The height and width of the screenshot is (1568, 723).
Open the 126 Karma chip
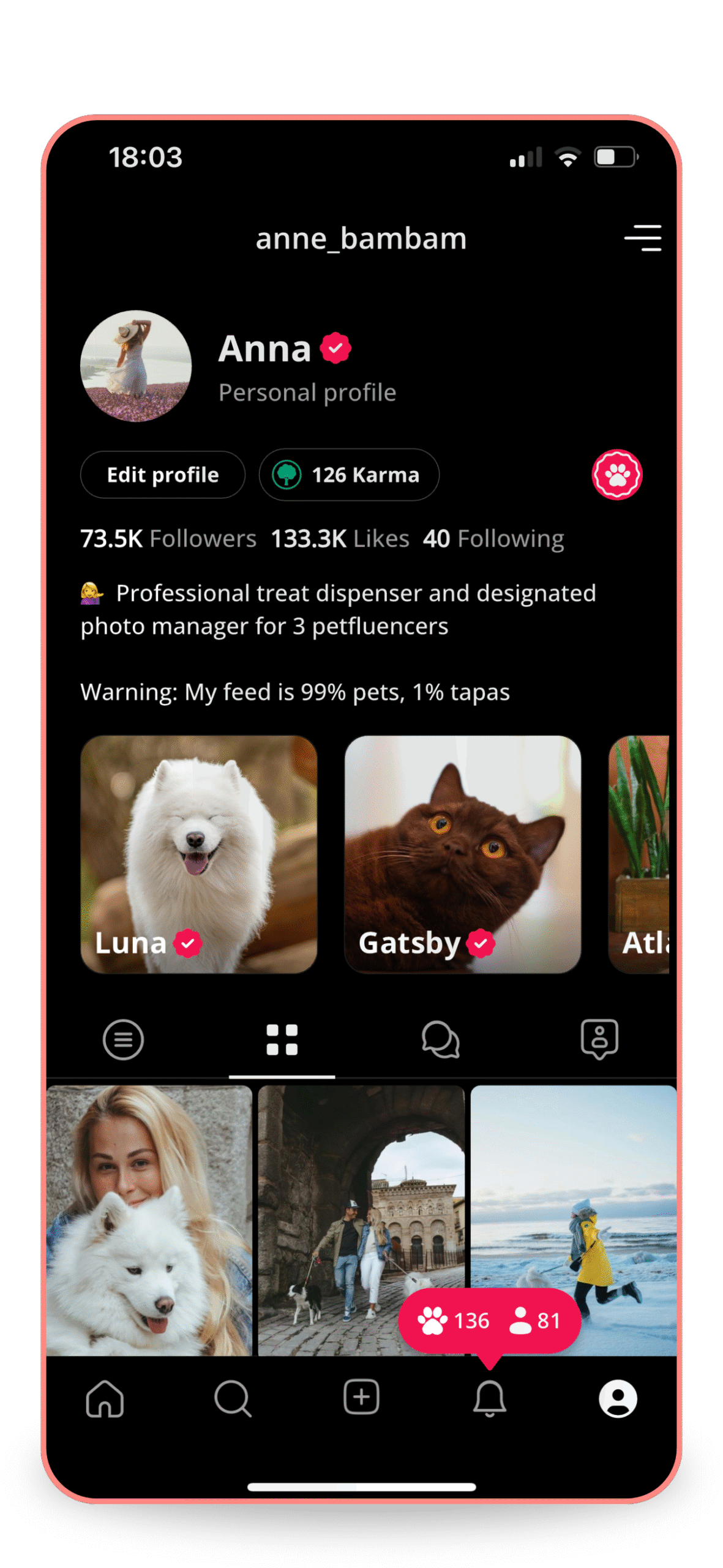349,475
